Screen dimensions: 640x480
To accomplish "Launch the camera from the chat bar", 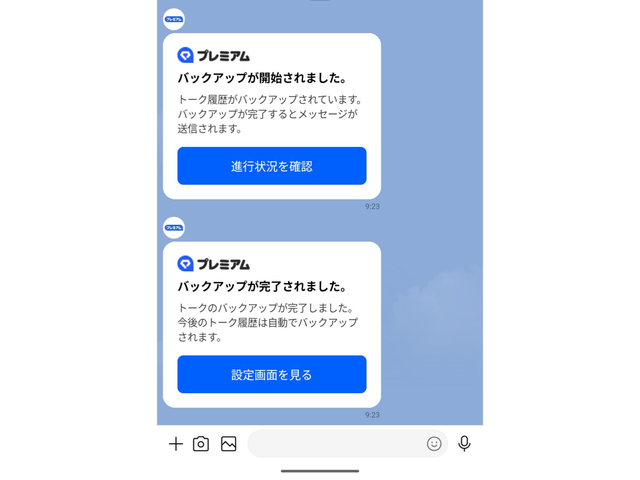I will click(x=201, y=444).
